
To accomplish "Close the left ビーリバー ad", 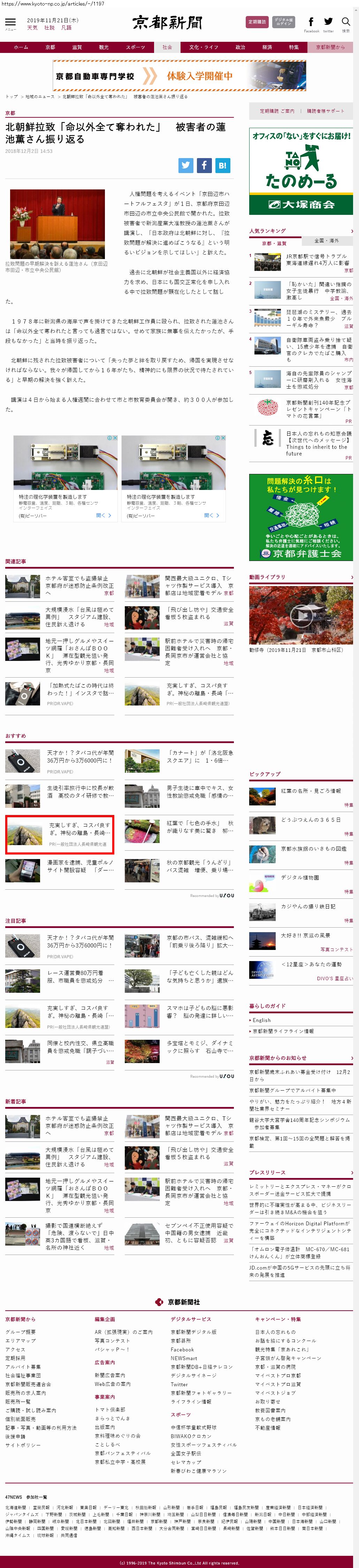I will (x=115, y=438).
